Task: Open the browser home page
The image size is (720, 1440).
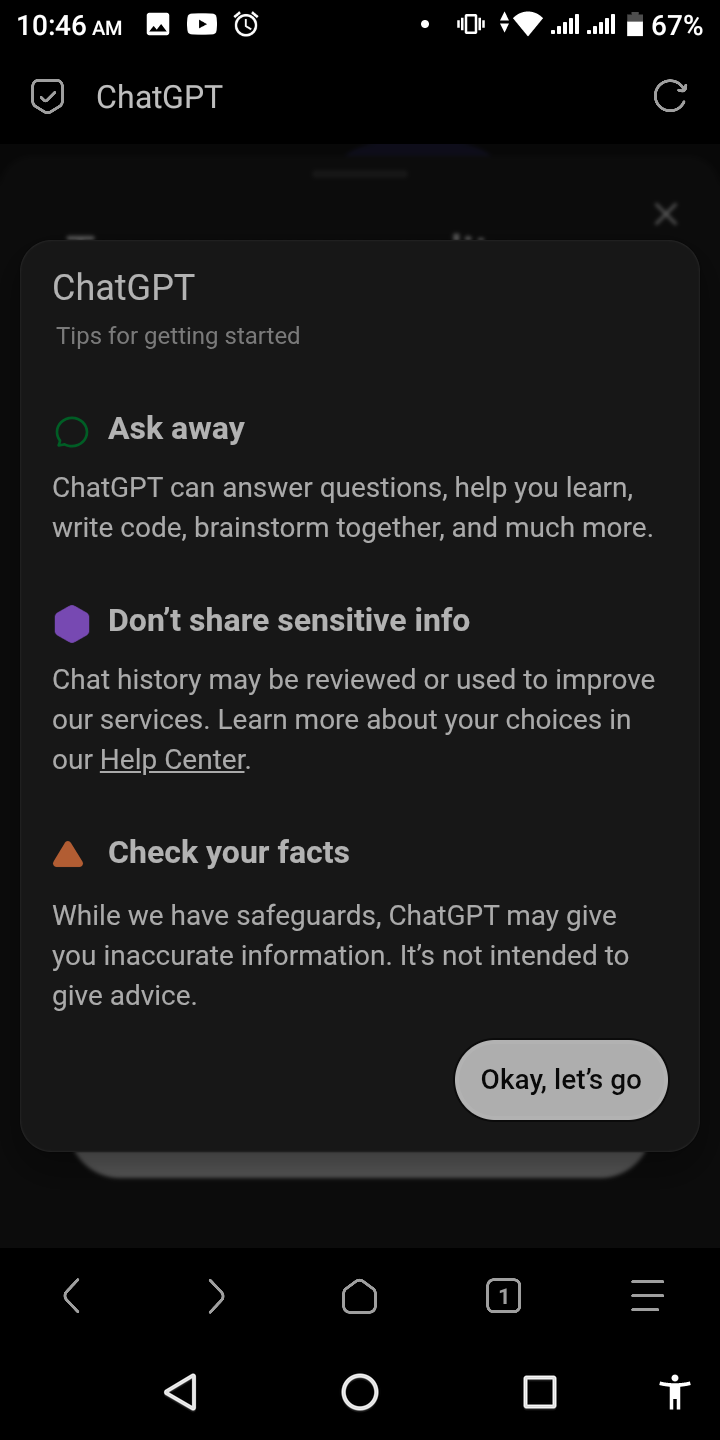Action: (x=359, y=1297)
